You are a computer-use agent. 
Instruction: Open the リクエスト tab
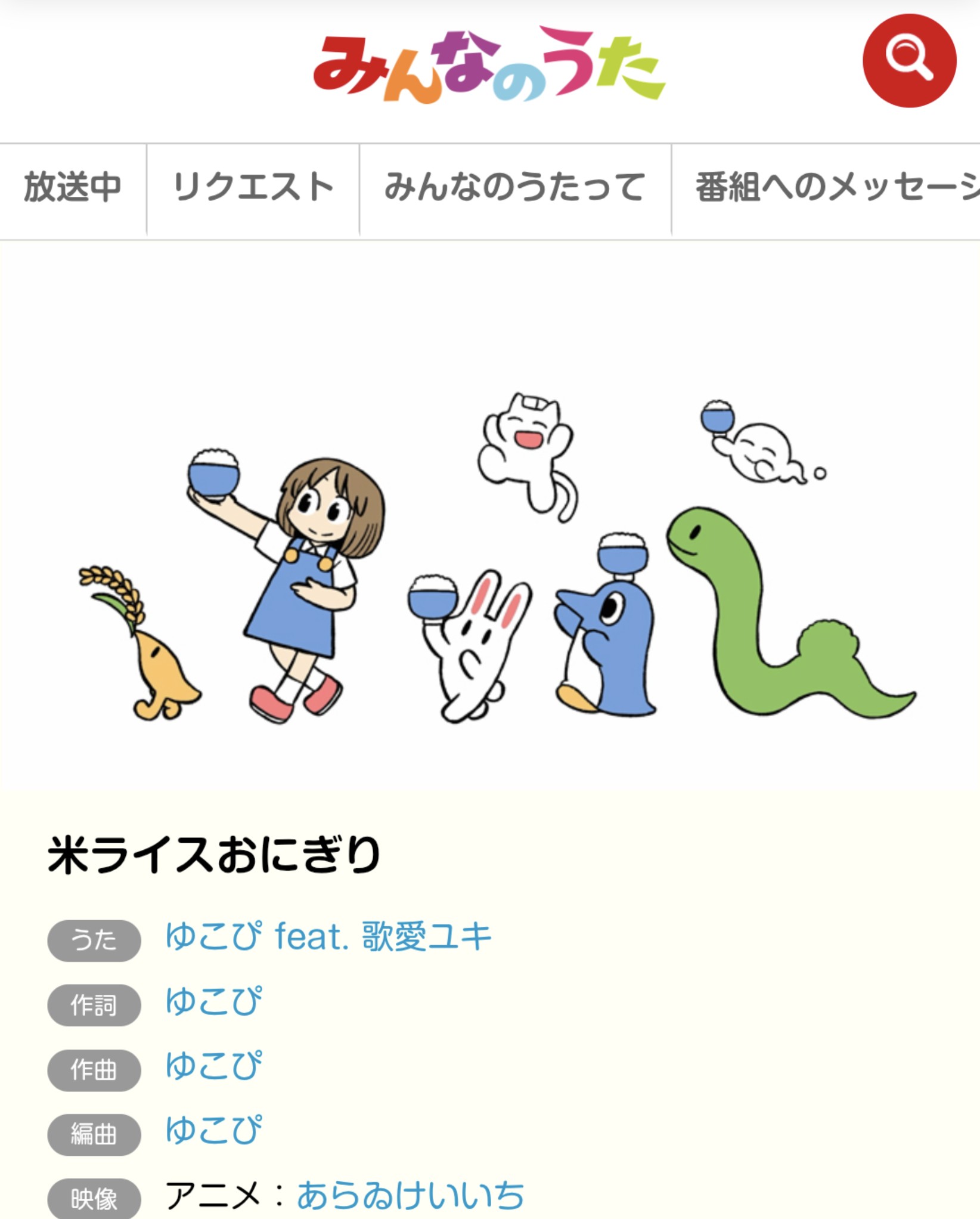click(253, 187)
